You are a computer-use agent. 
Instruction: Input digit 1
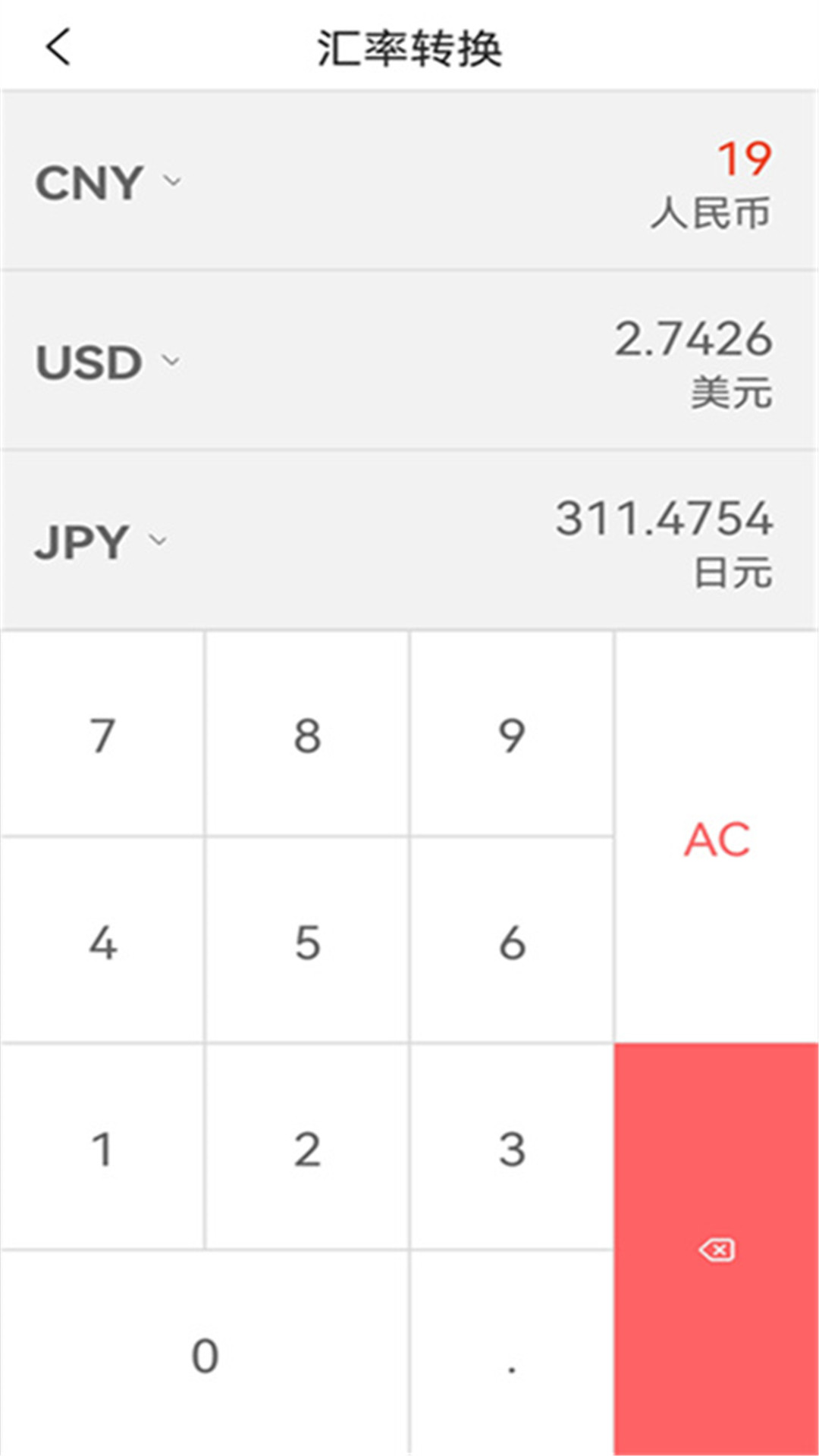tap(102, 1147)
